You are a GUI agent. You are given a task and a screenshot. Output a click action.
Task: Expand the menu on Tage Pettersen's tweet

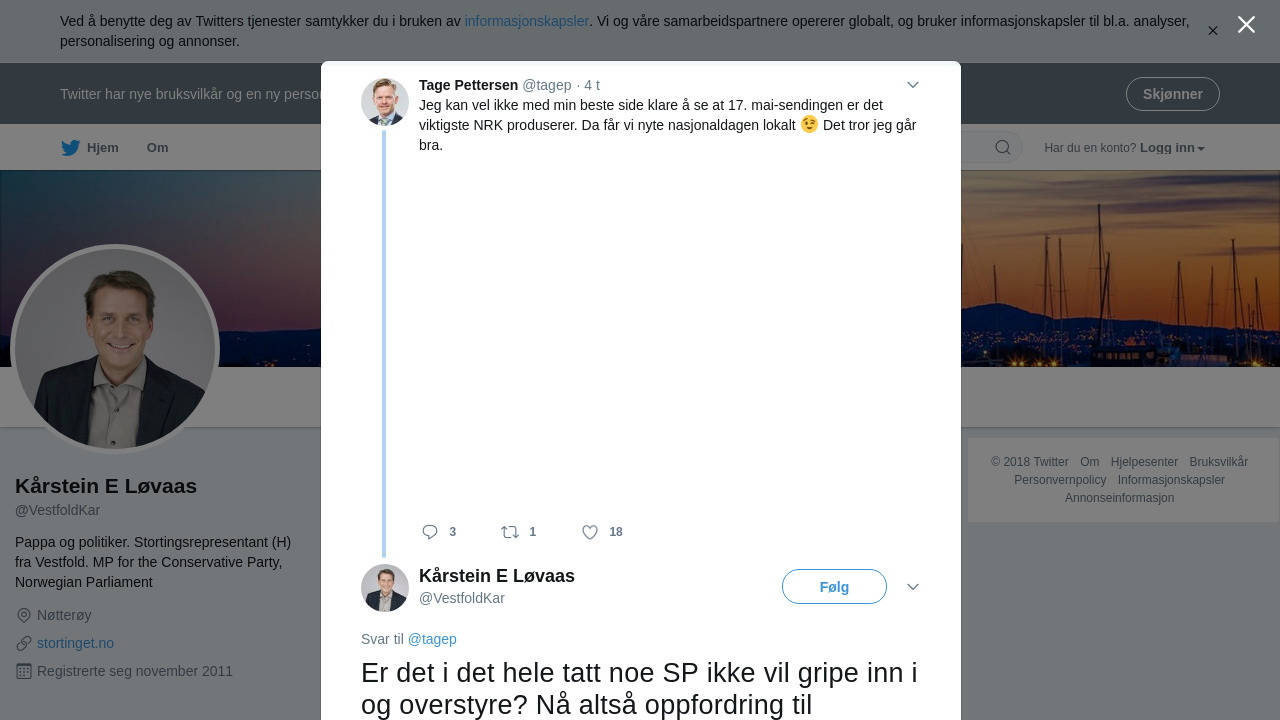[912, 85]
